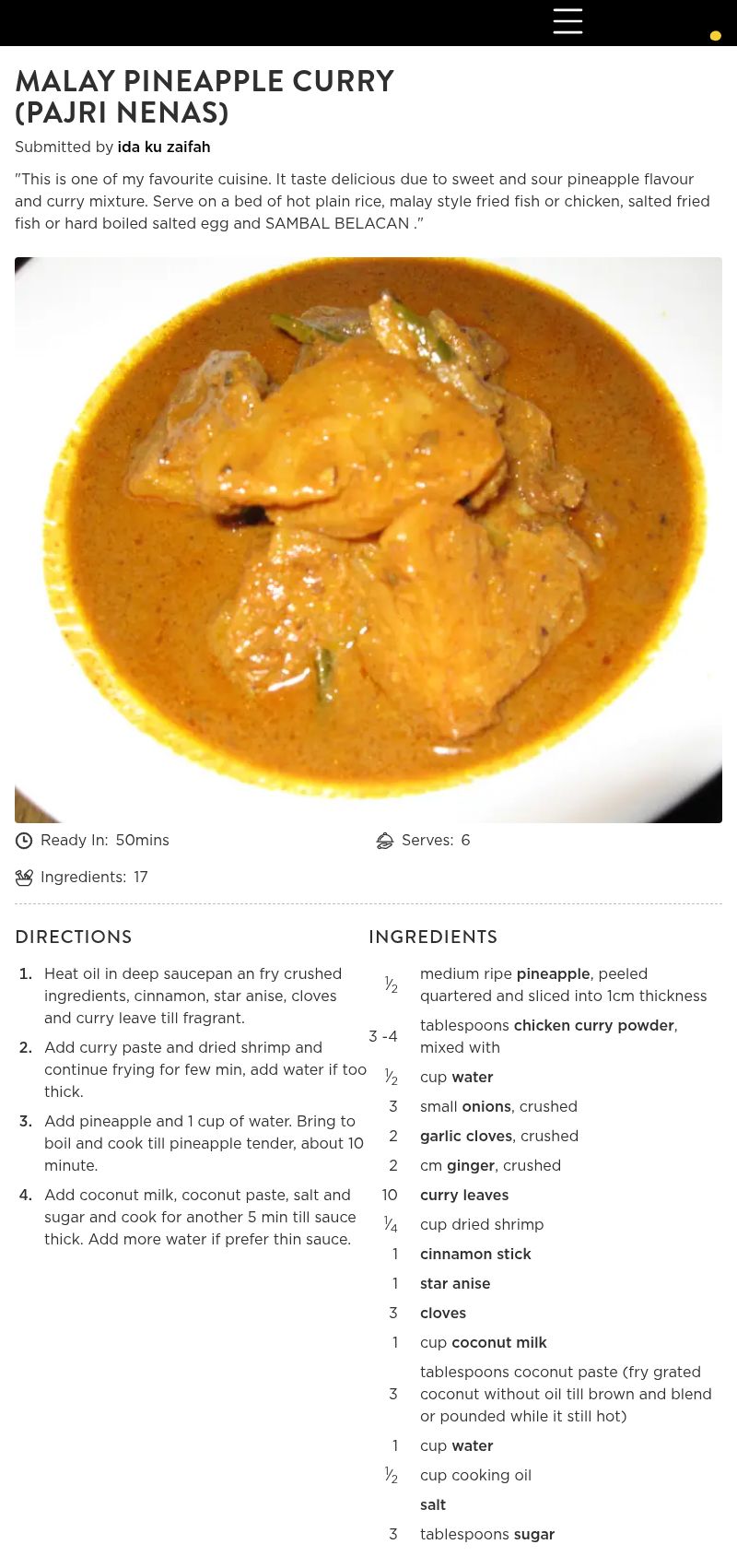This screenshot has height=1568, width=737.
Task: Open the salt ingredient link
Action: click(x=433, y=1504)
